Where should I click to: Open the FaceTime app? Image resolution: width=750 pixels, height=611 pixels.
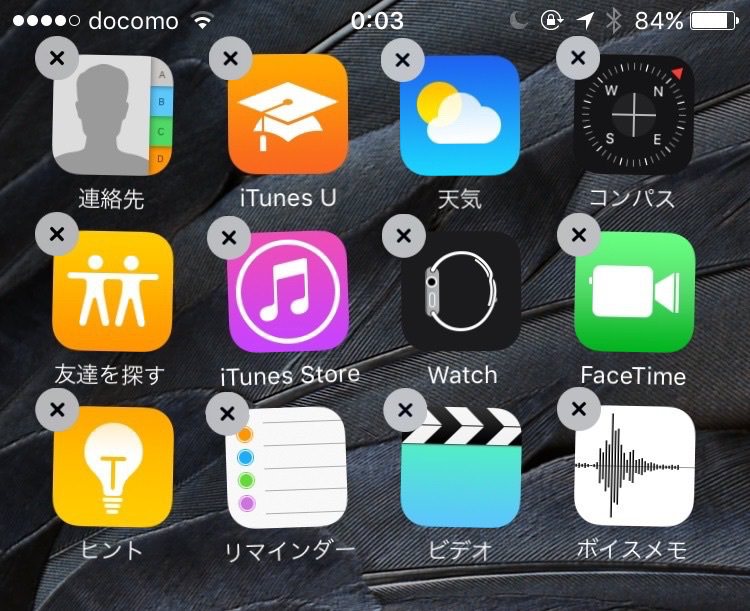point(634,291)
